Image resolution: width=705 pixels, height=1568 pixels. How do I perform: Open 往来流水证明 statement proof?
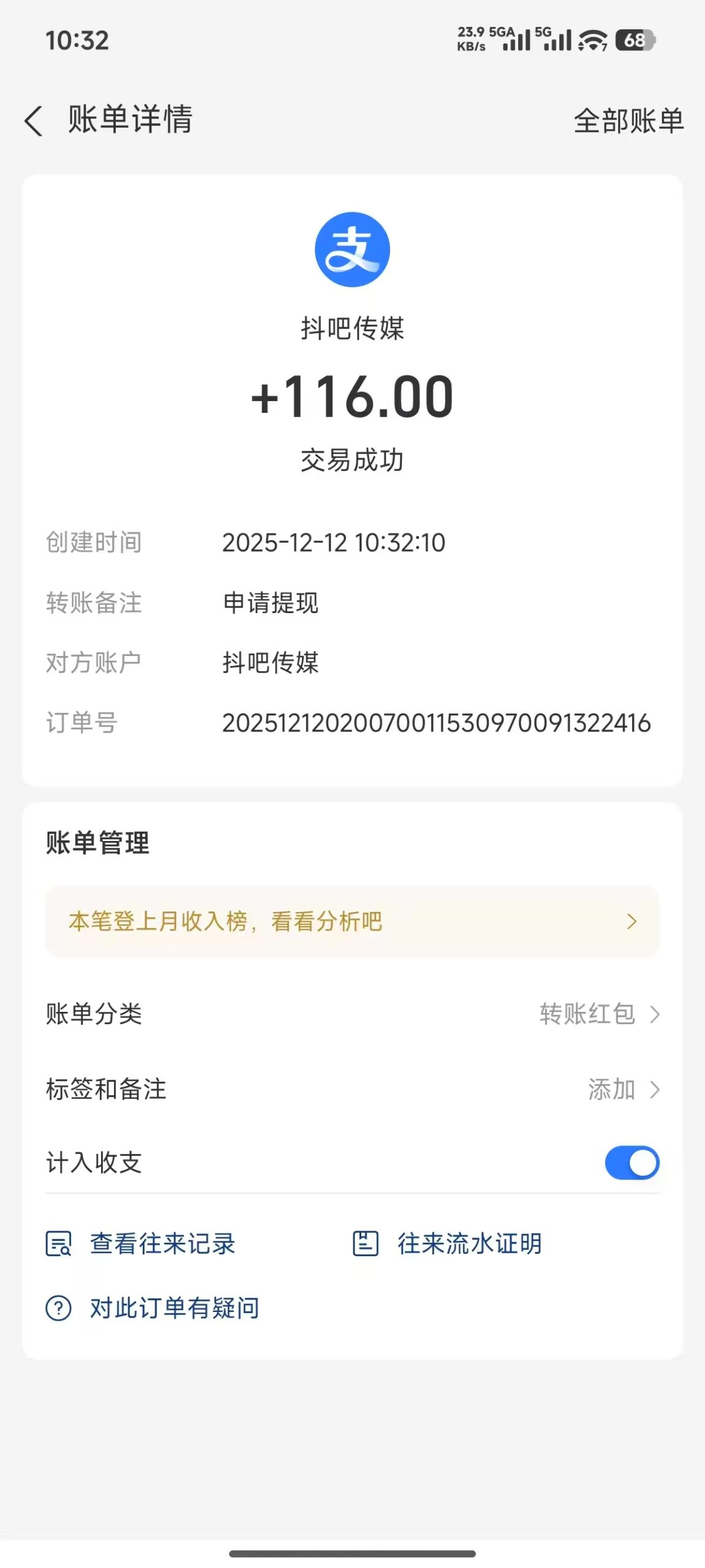[469, 1243]
